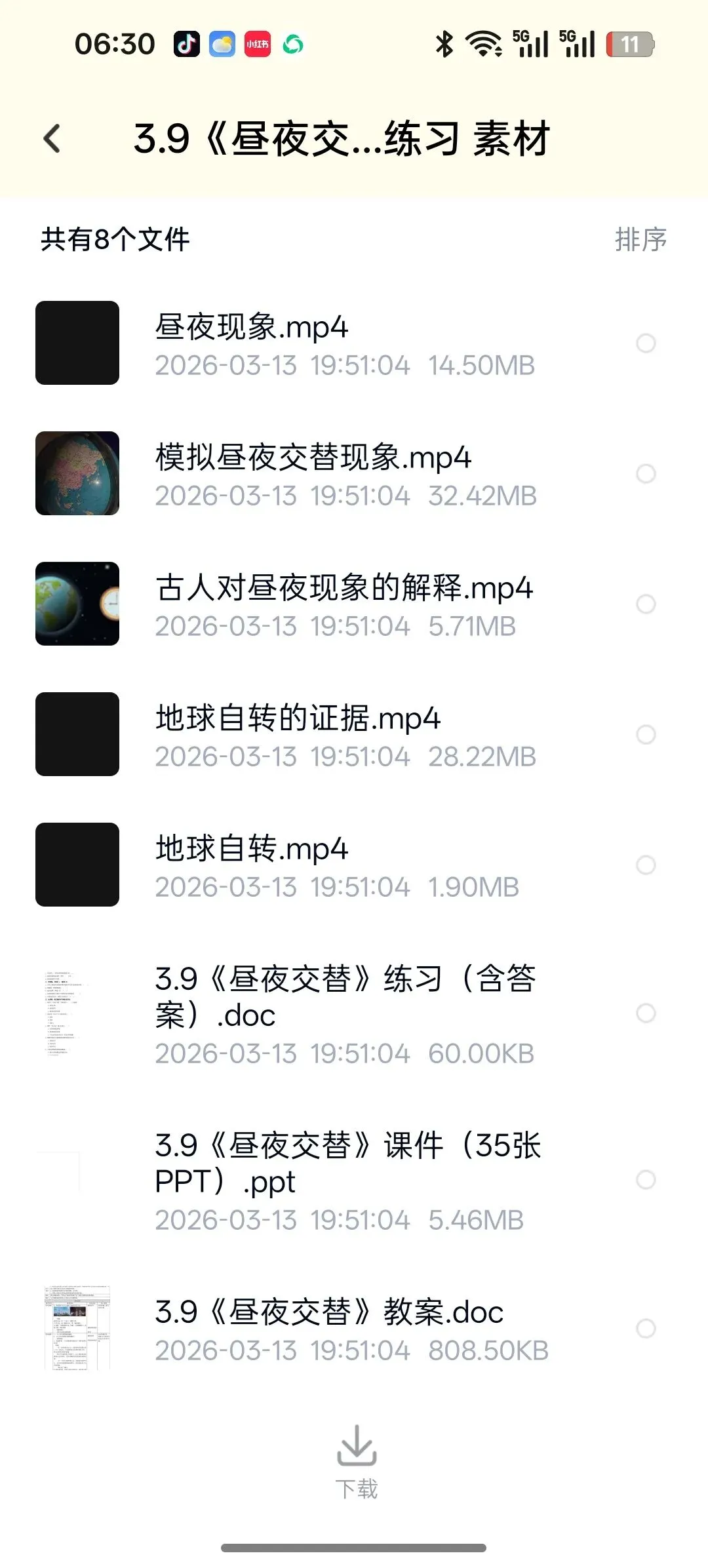Select the 练习（含答案）.doc file circle
Viewport: 708px width, 1568px height.
point(646,1013)
